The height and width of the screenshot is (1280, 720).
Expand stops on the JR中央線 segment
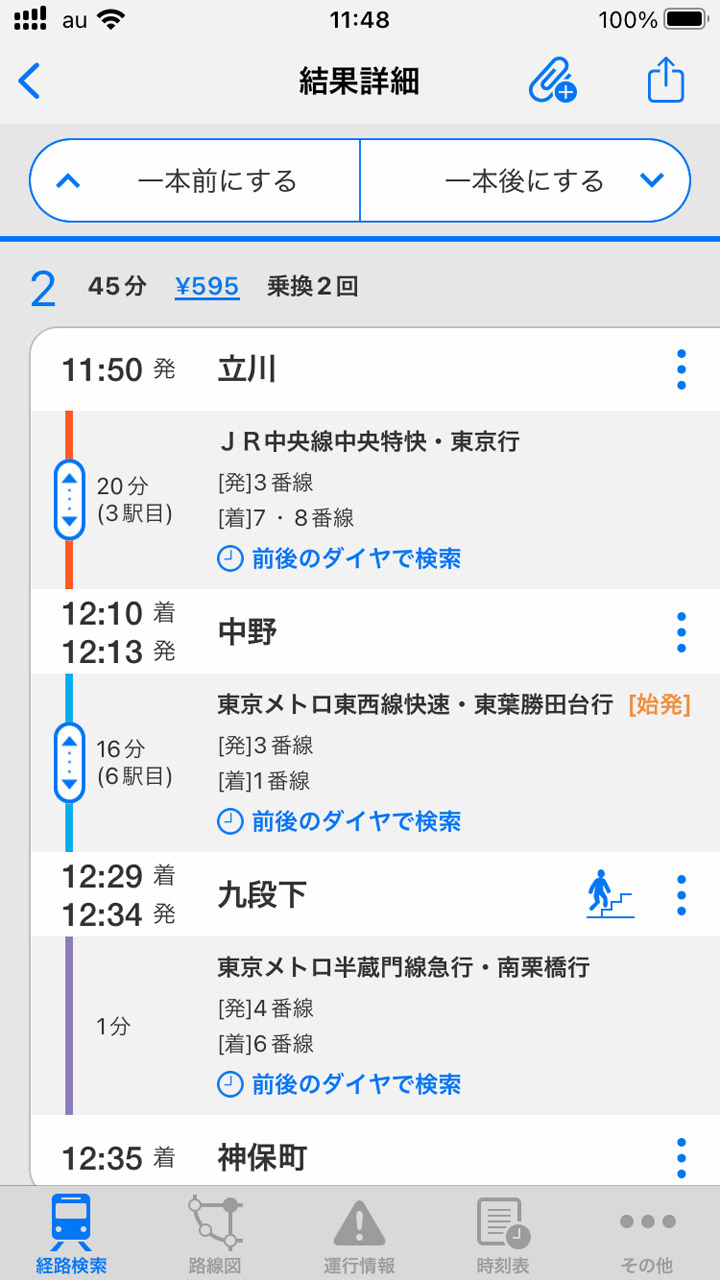pyautogui.click(x=68, y=497)
